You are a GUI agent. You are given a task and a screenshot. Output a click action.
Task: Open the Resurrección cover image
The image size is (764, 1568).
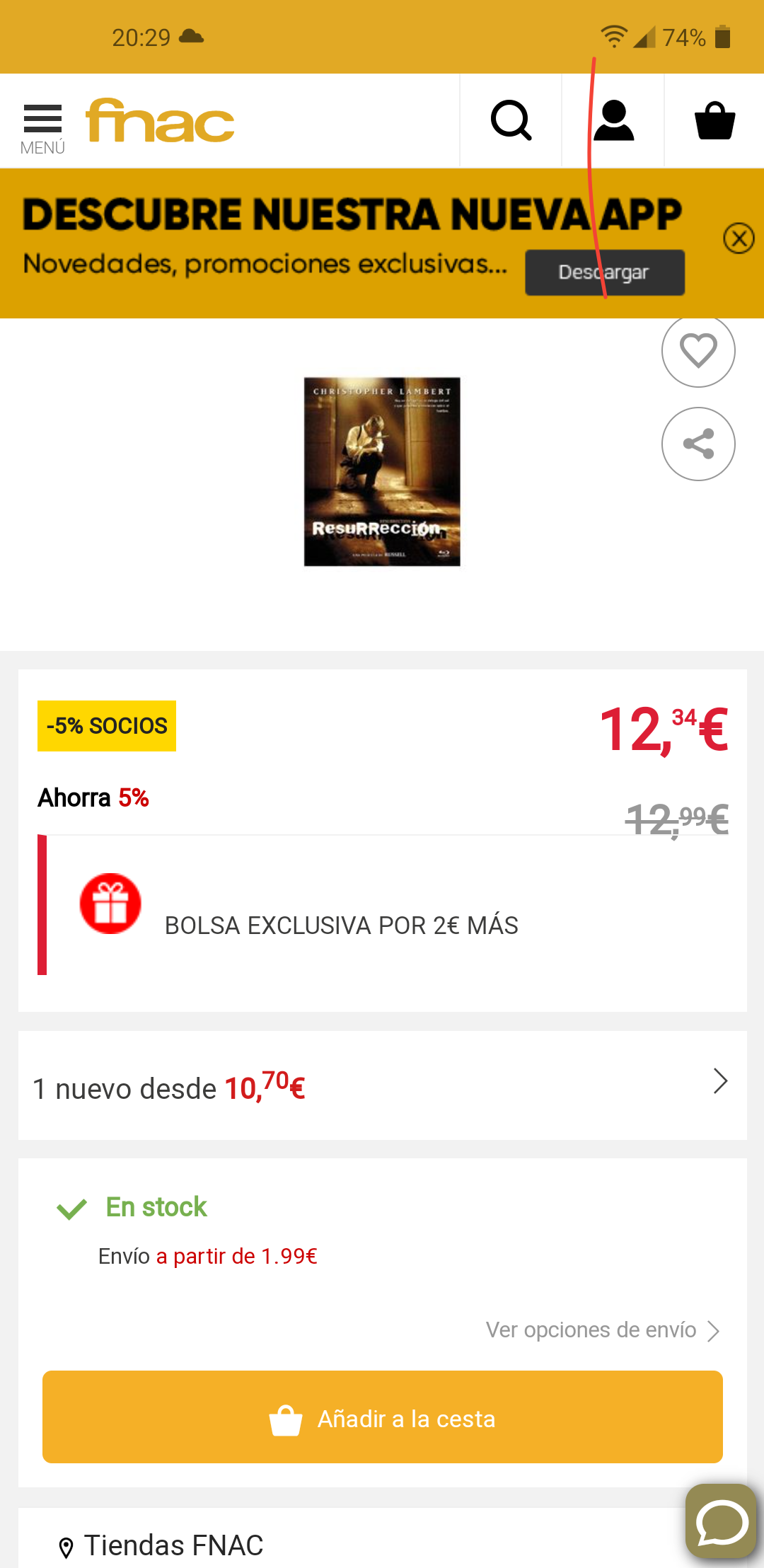tap(382, 471)
